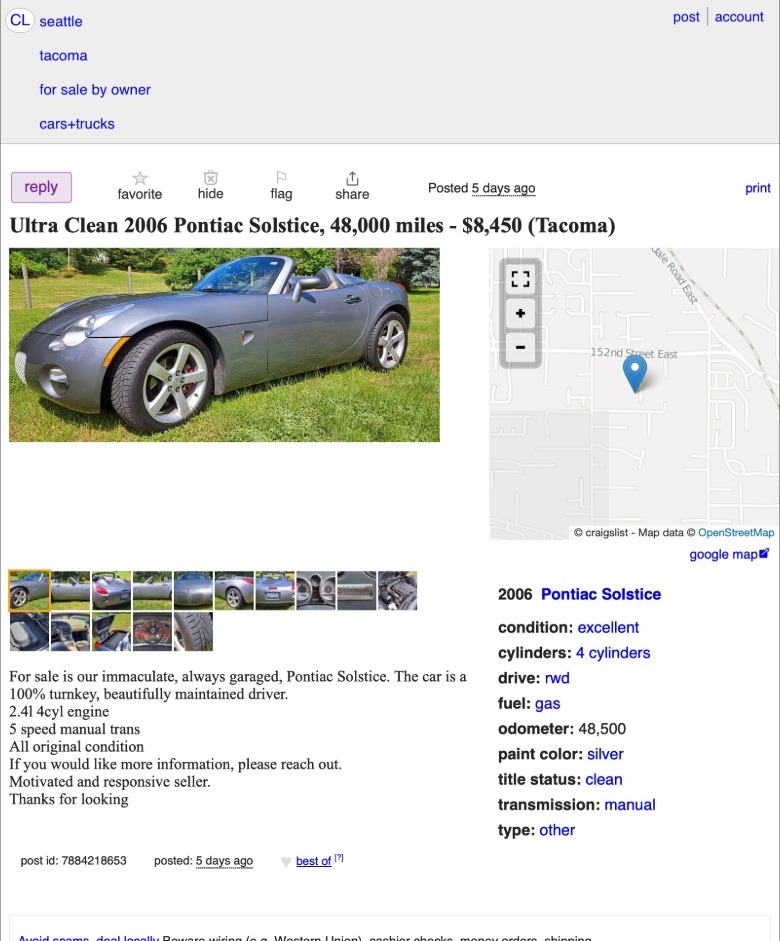Zoom in on the map

tap(520, 314)
